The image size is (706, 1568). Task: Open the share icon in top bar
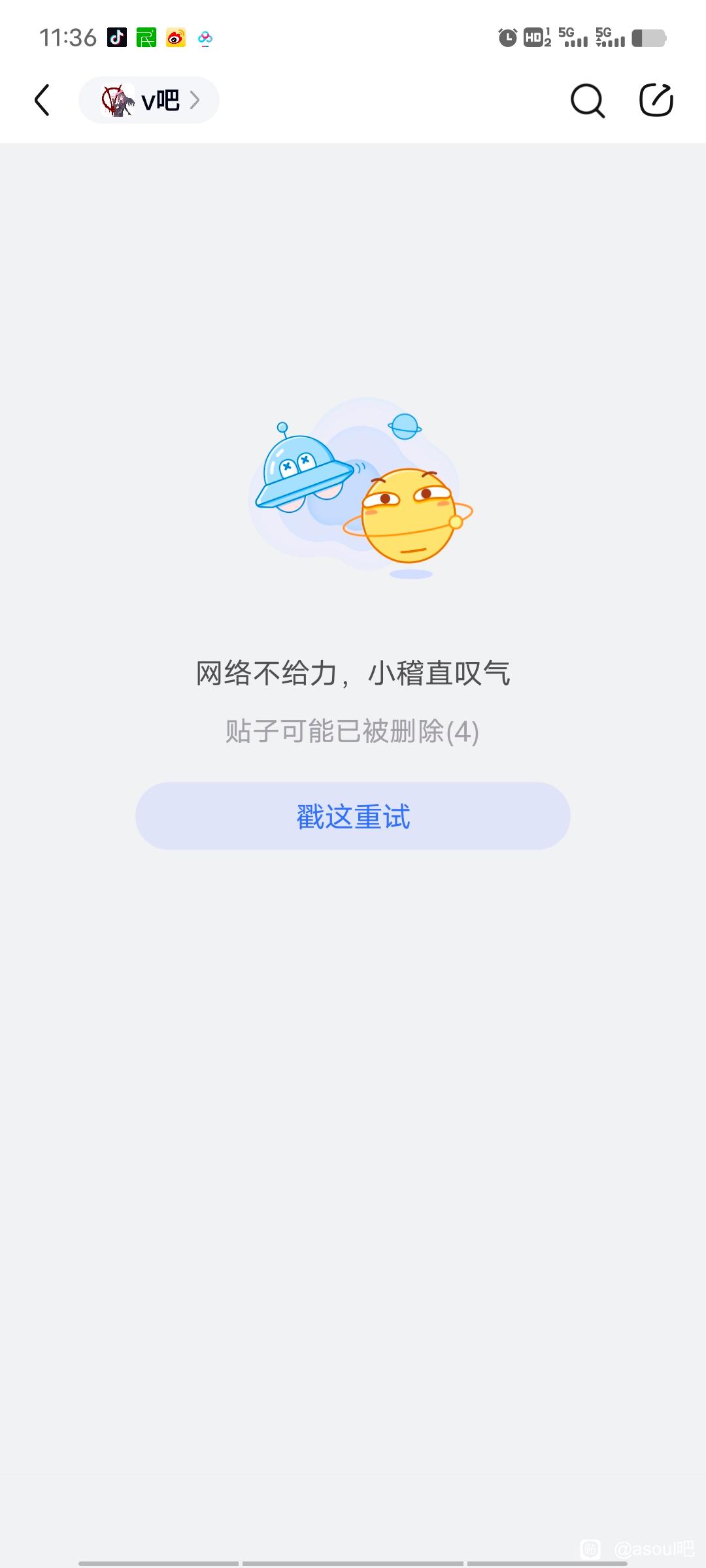click(656, 100)
